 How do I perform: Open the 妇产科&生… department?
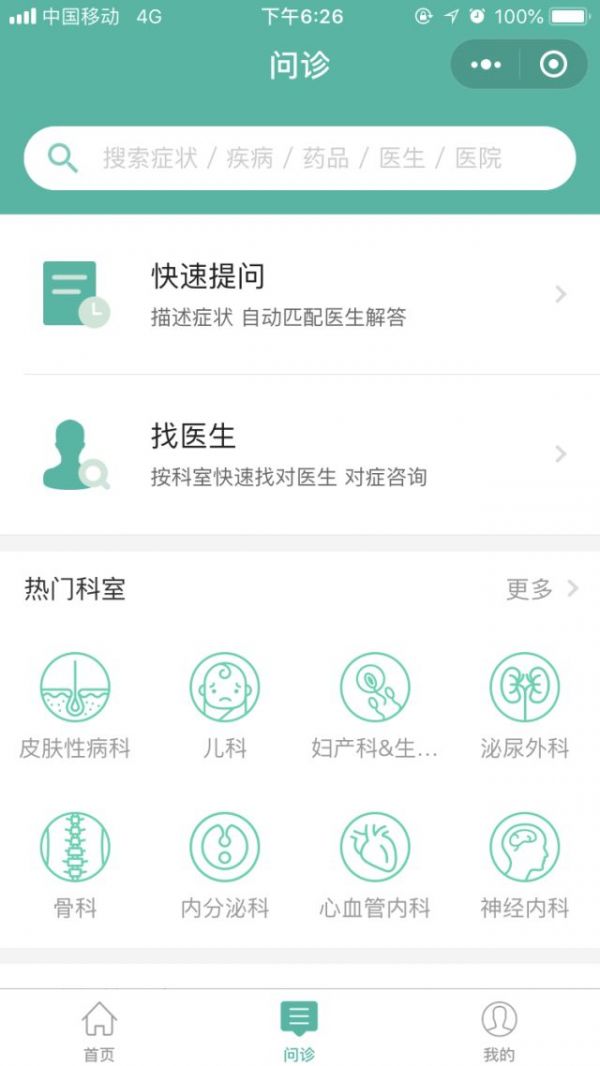coord(375,707)
